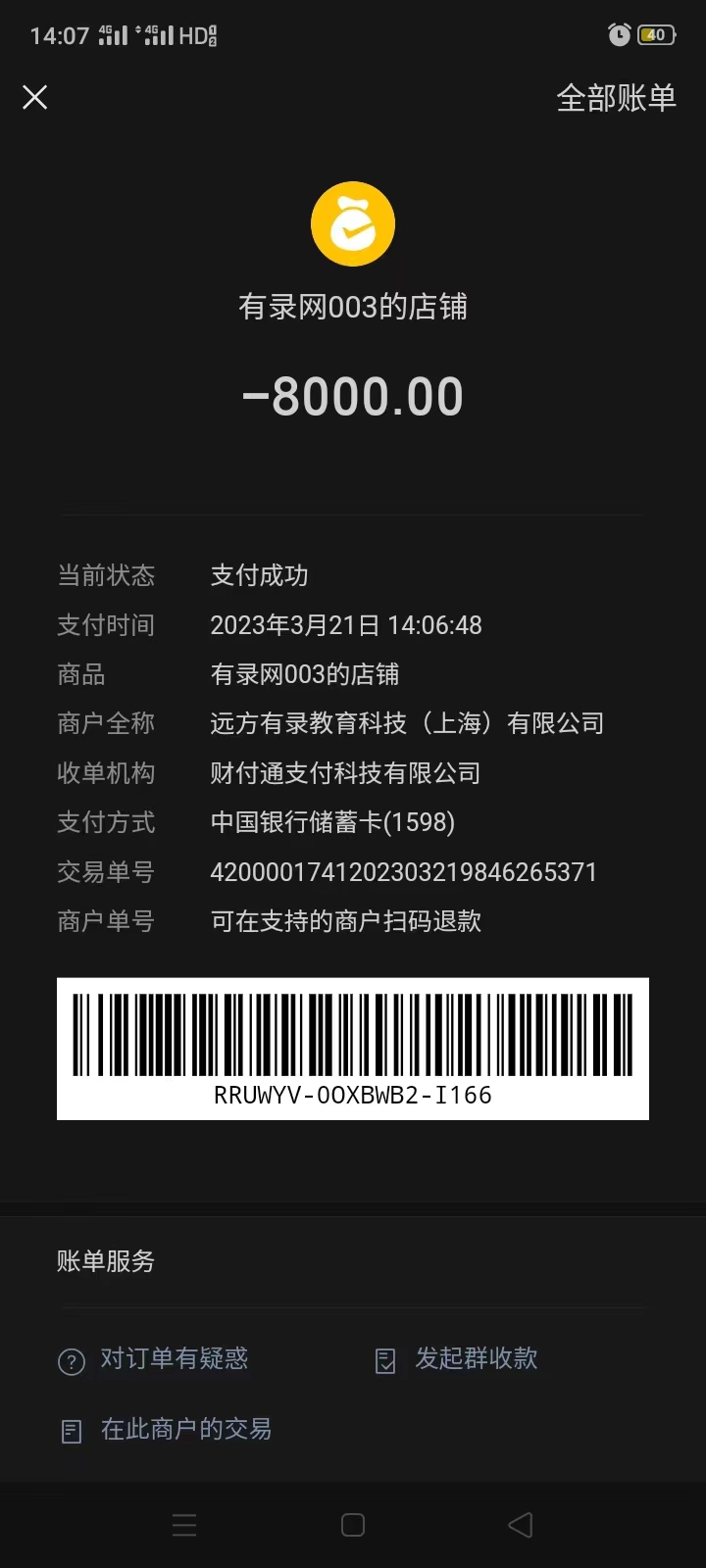
Task: View 在此商户的交易 history
Action: 167,1430
